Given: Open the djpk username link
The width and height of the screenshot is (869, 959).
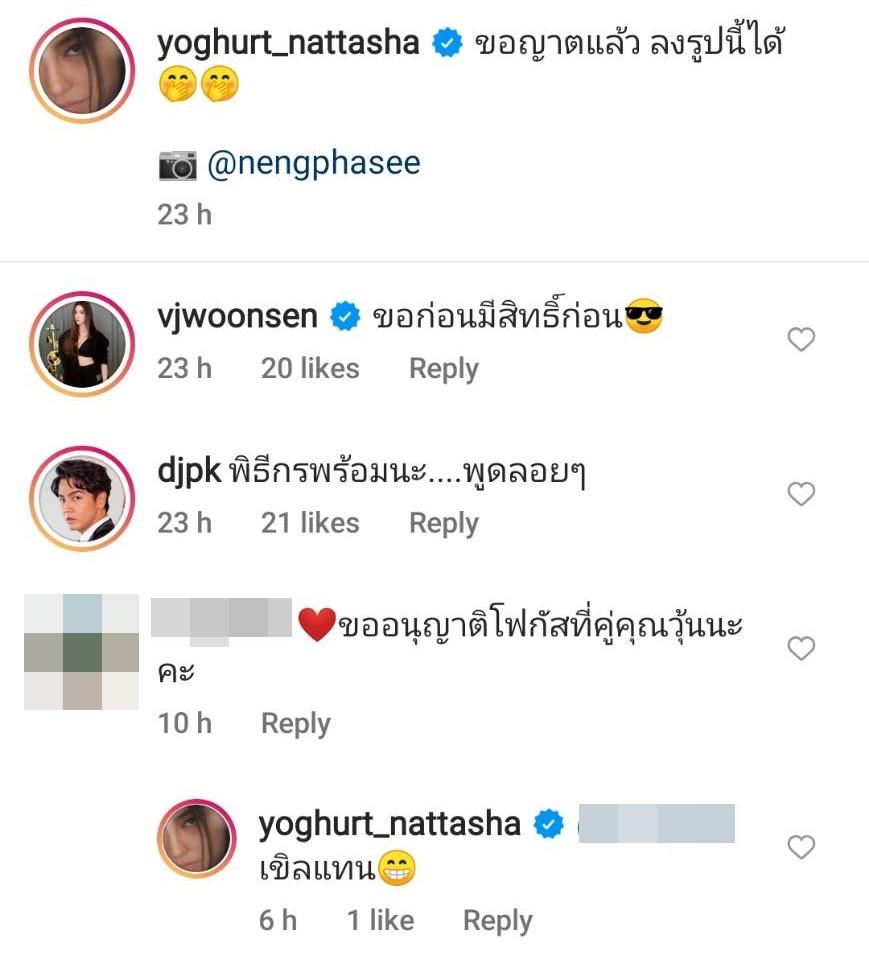Looking at the screenshot, I should pyautogui.click(x=189, y=472).
